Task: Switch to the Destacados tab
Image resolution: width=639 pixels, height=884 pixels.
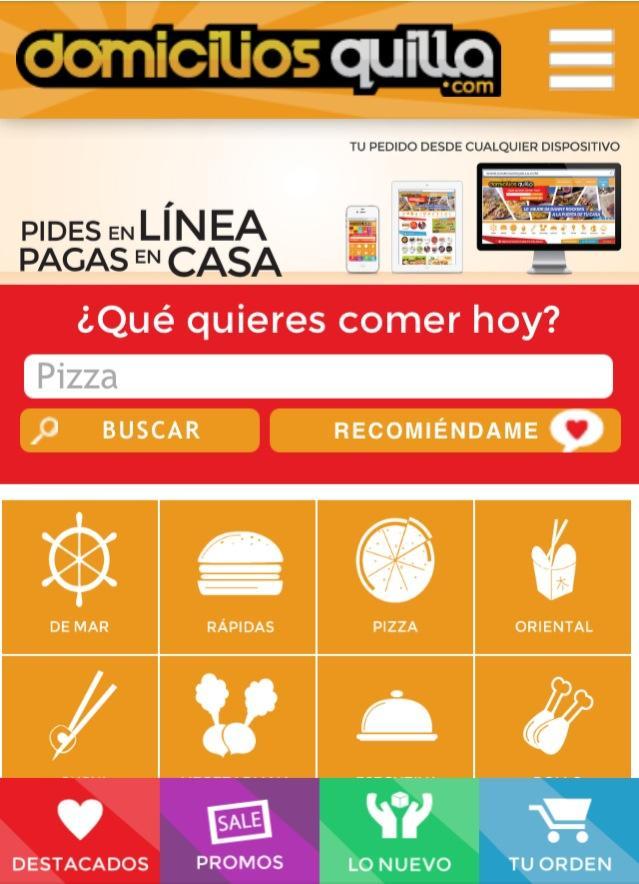Action: 80,832
